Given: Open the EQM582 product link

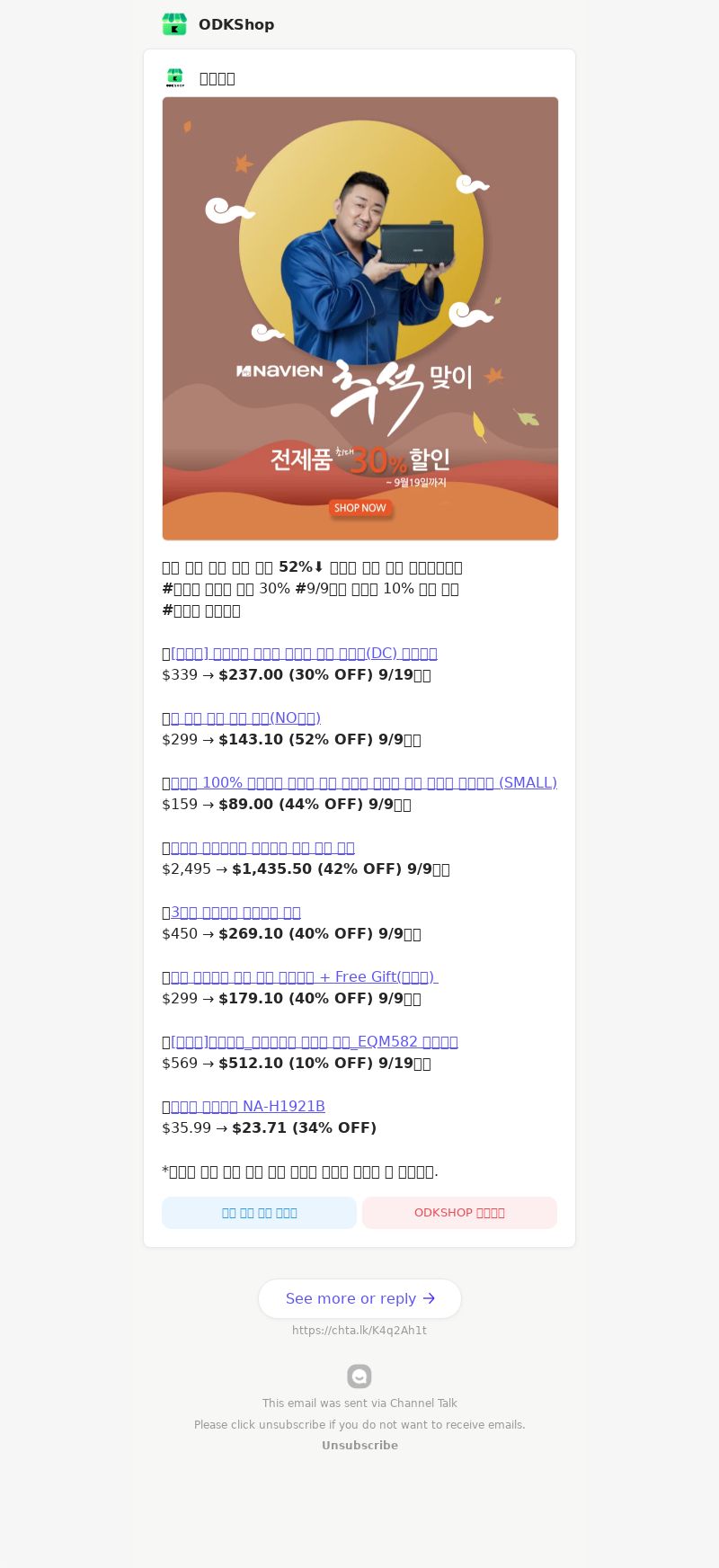Looking at the screenshot, I should point(315,1042).
